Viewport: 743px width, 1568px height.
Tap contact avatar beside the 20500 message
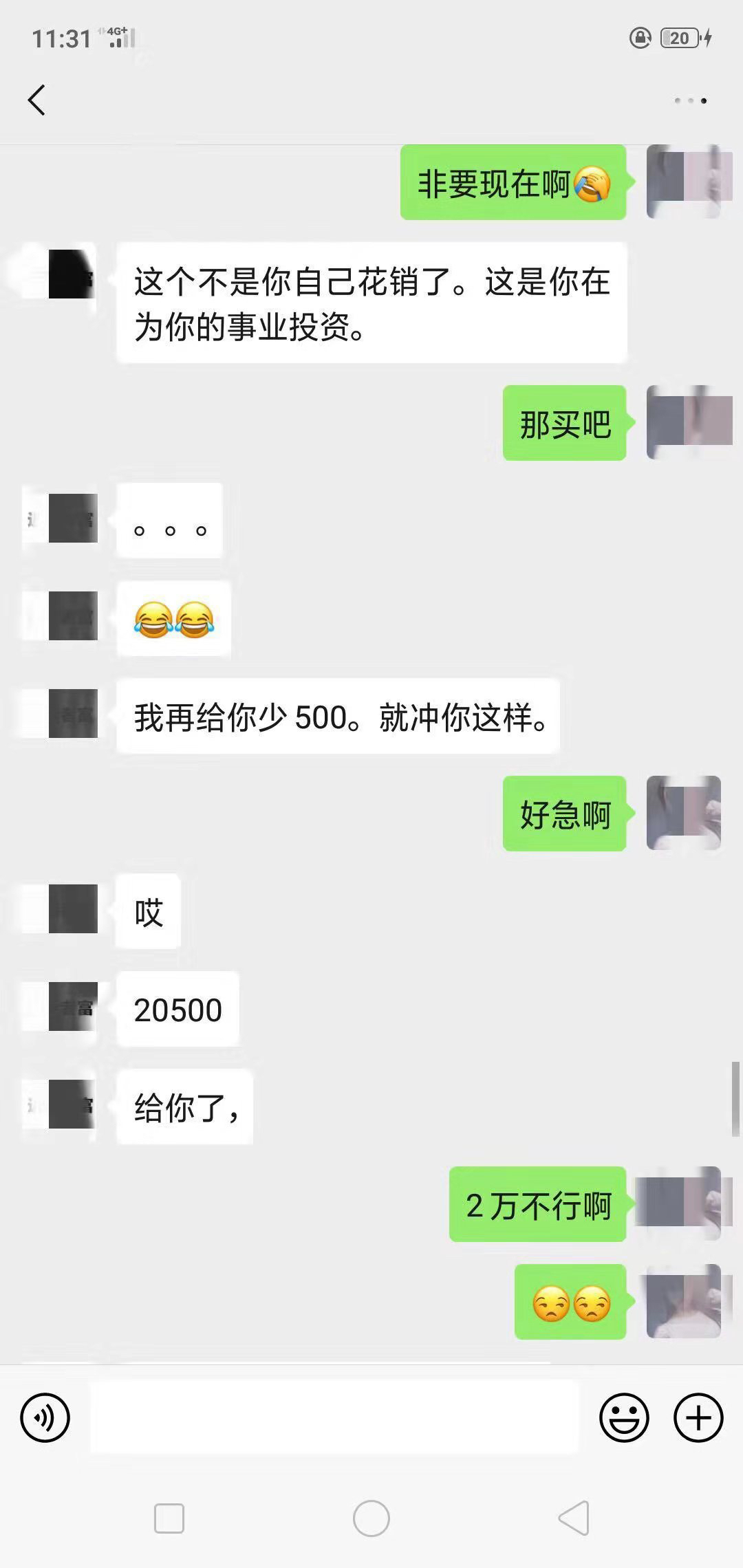pos(72,1006)
